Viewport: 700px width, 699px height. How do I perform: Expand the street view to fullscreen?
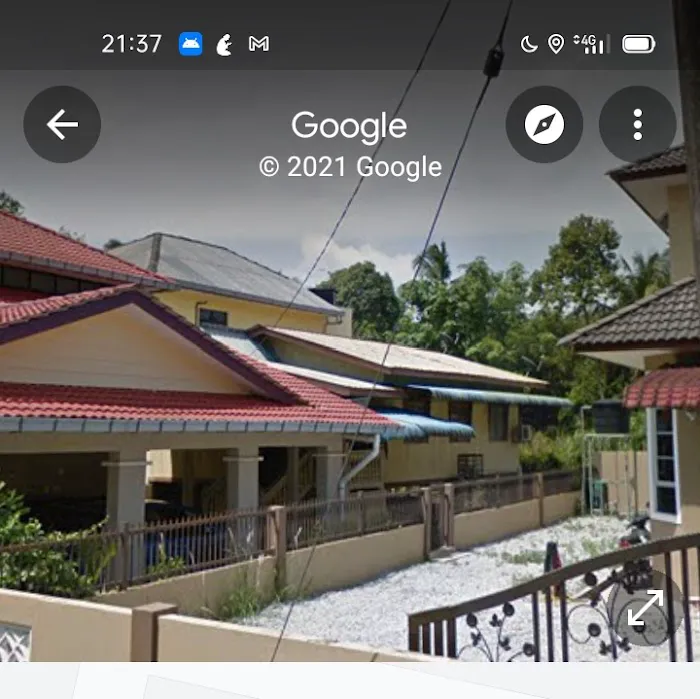645,608
